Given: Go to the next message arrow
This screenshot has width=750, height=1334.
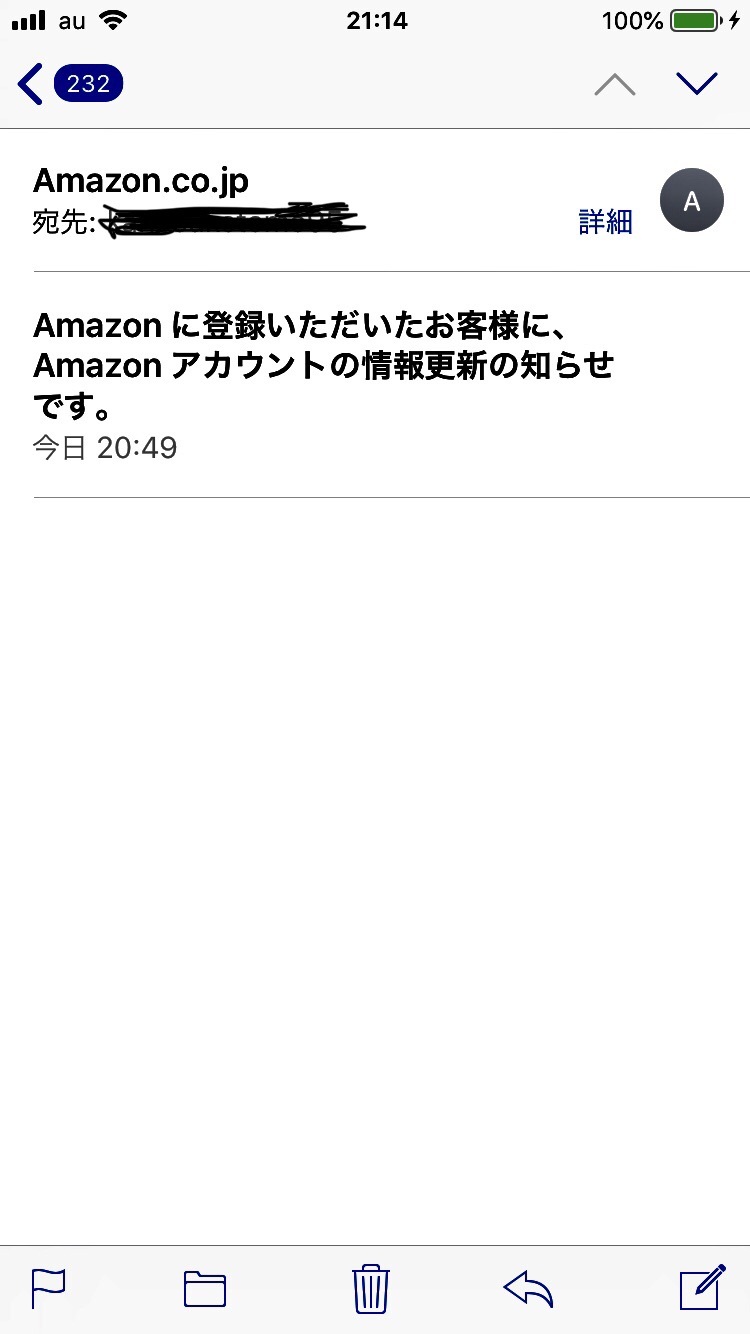Looking at the screenshot, I should click(697, 84).
